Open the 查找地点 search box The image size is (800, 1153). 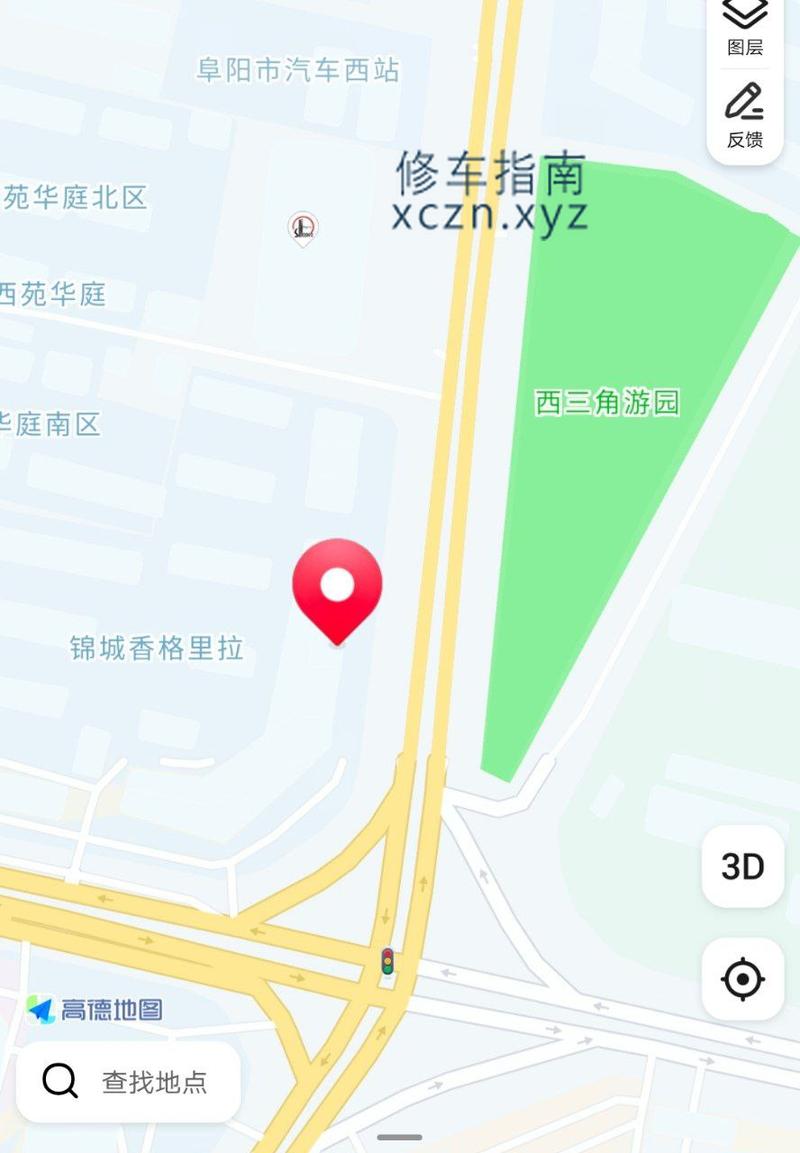tap(130, 1081)
